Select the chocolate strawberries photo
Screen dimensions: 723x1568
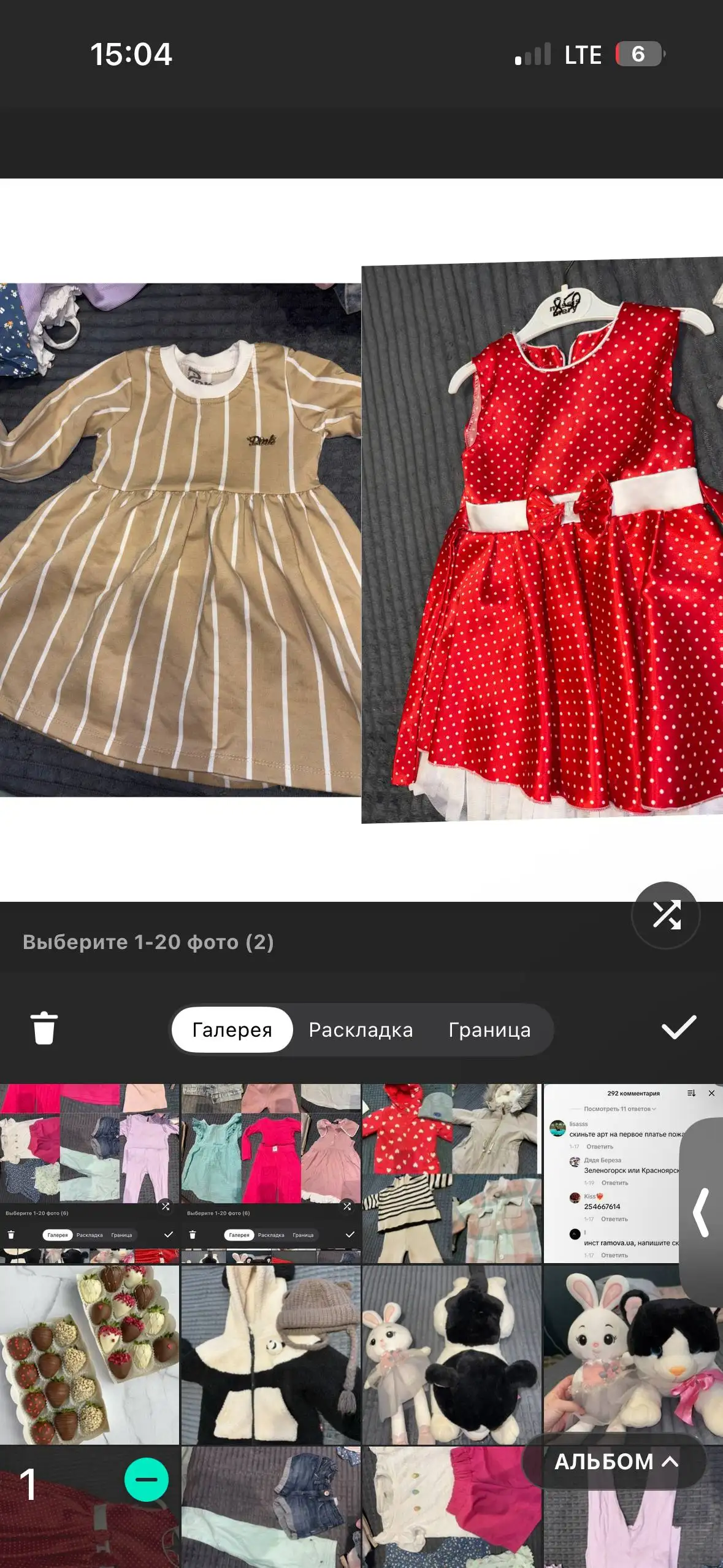pos(90,1355)
